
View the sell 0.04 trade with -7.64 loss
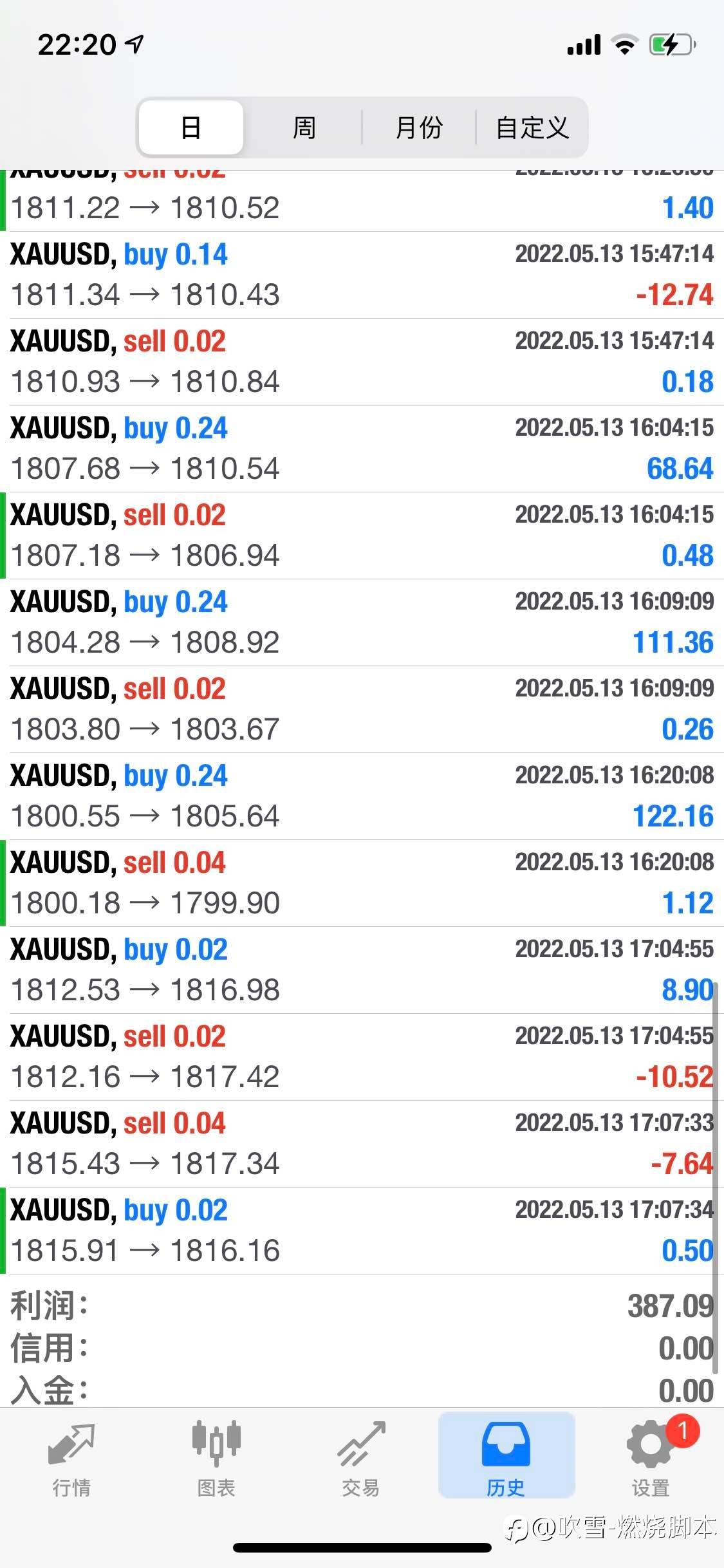click(x=362, y=1144)
